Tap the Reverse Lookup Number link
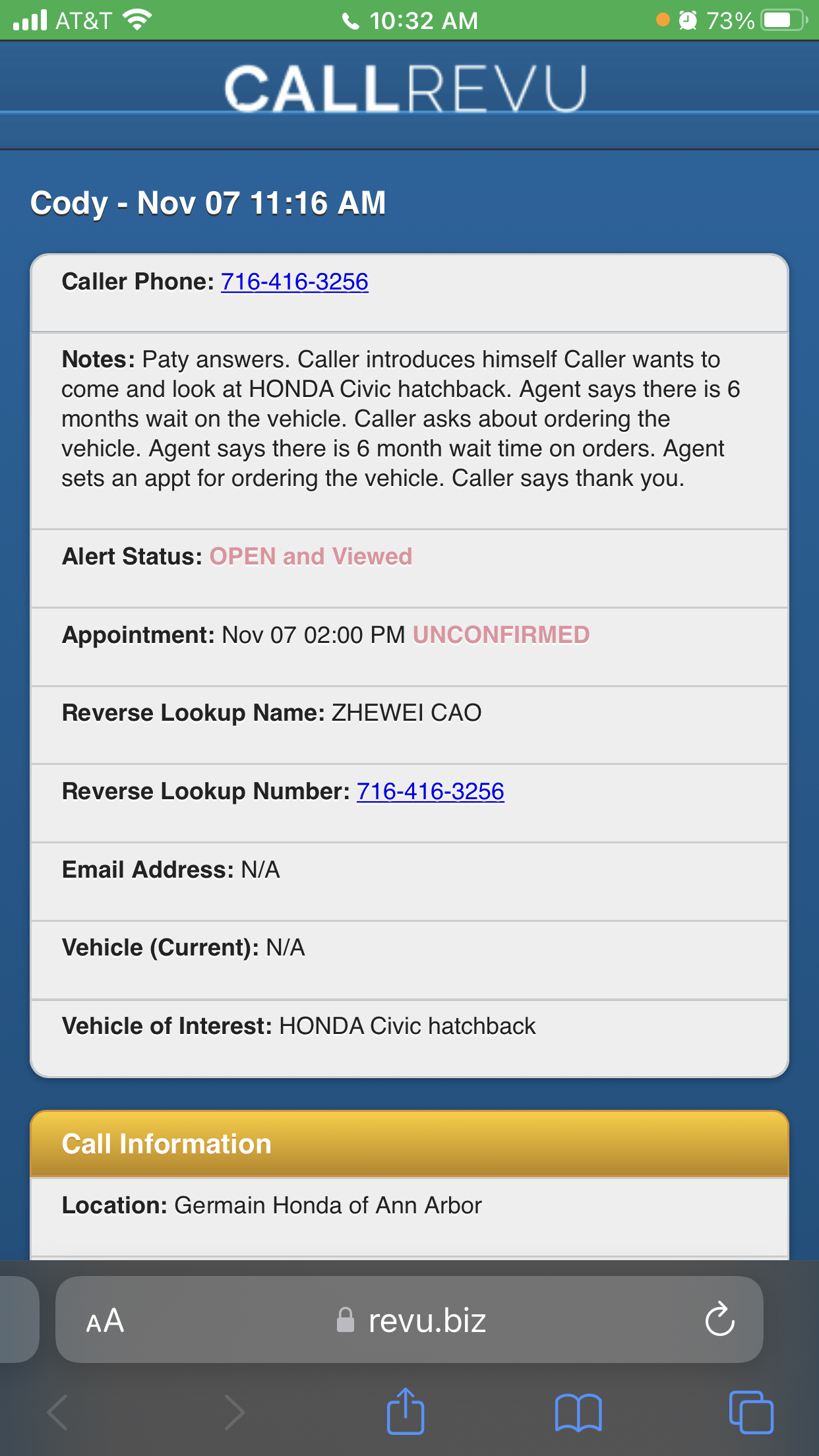Viewport: 819px width, 1456px height. coord(430,791)
